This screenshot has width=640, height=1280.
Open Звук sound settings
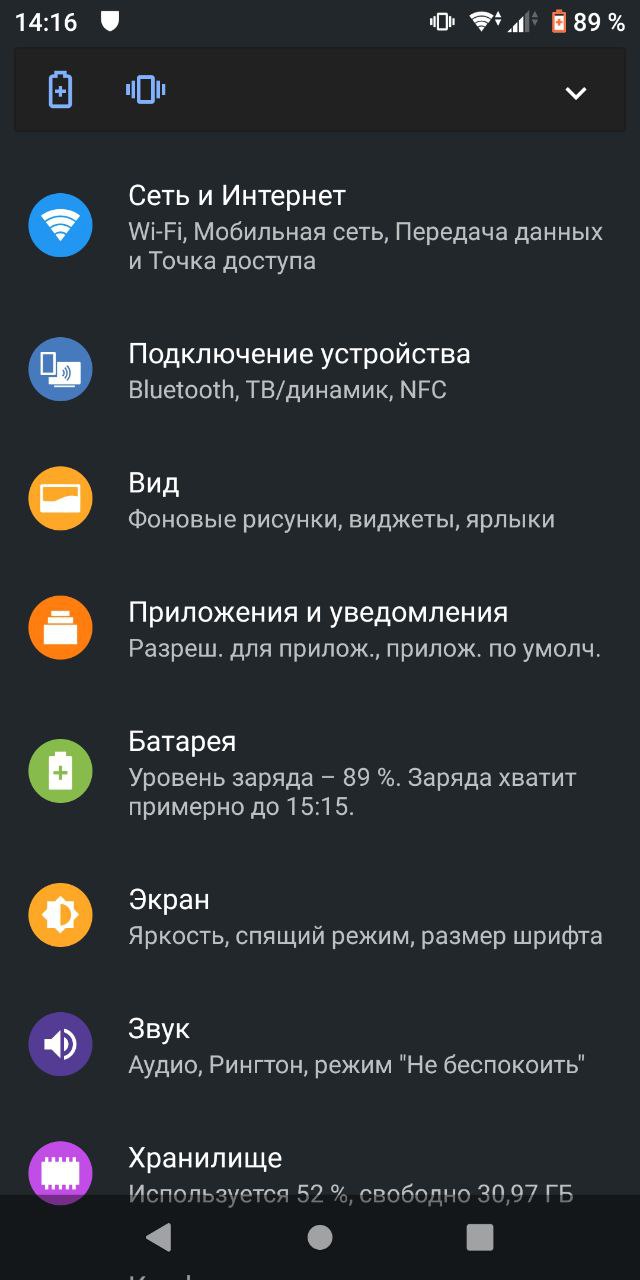coord(320,1045)
